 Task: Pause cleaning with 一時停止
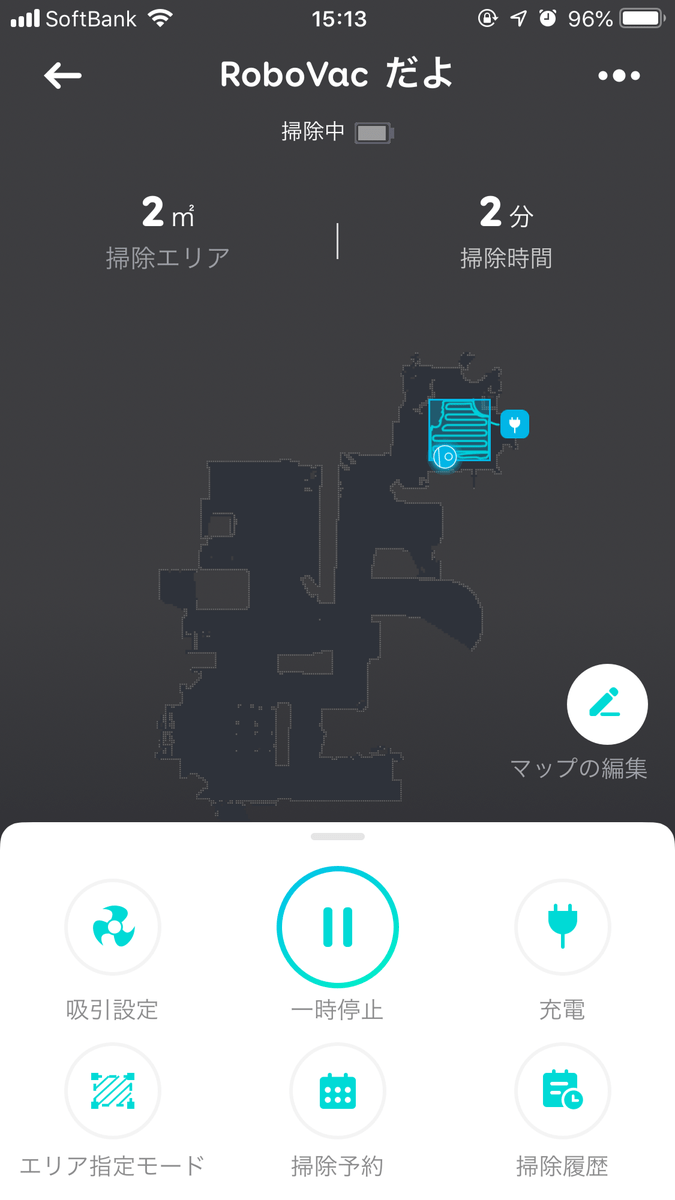(338, 927)
